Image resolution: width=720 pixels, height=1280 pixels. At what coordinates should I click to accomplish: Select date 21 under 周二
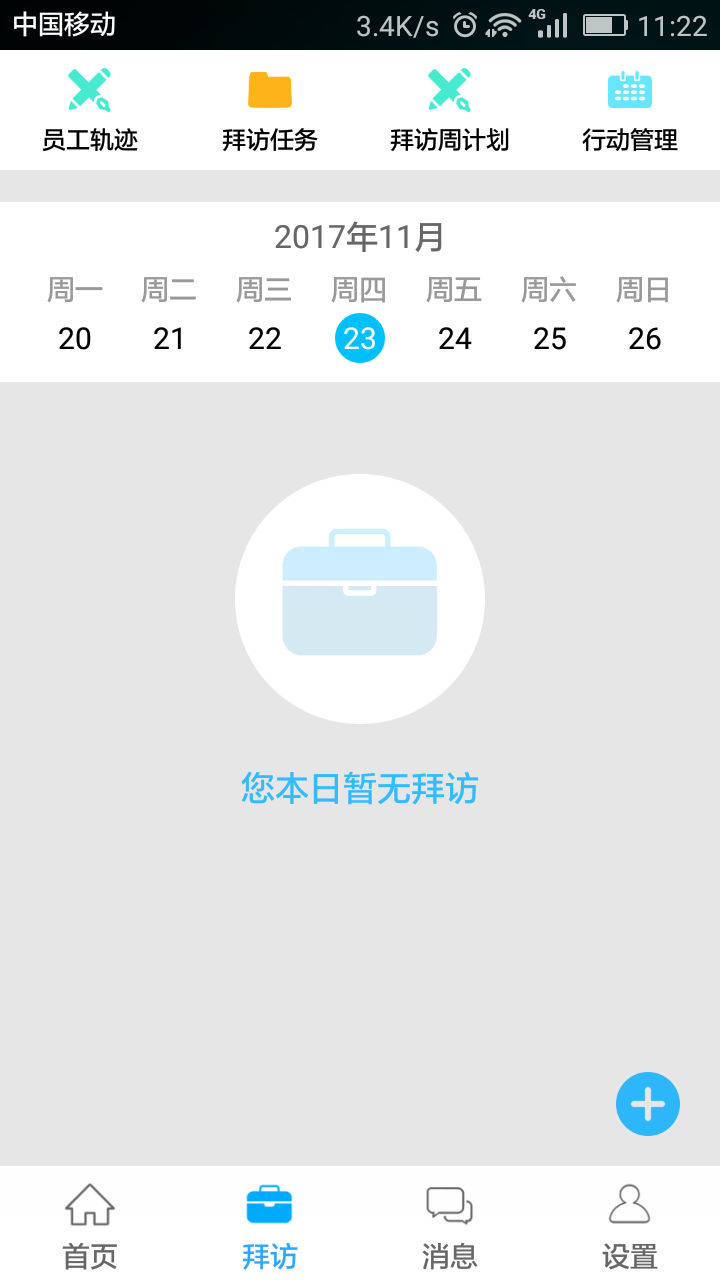coord(170,338)
